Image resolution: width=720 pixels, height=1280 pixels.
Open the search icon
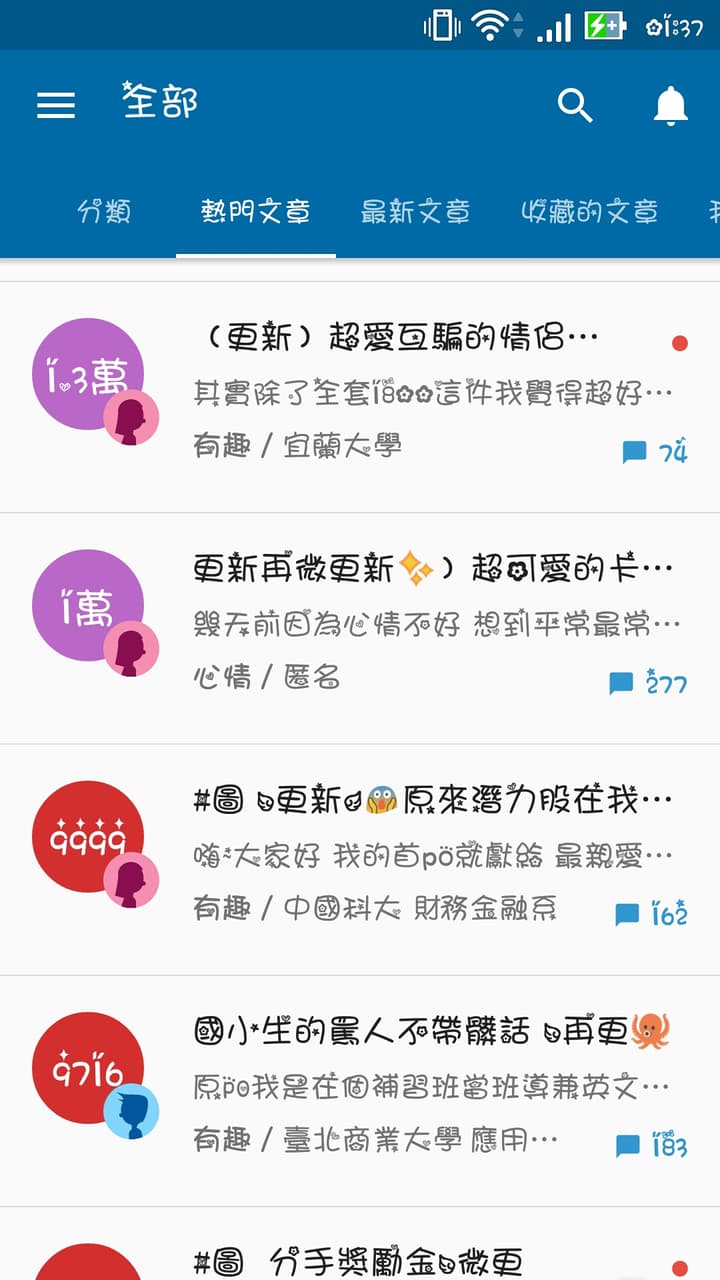(575, 105)
